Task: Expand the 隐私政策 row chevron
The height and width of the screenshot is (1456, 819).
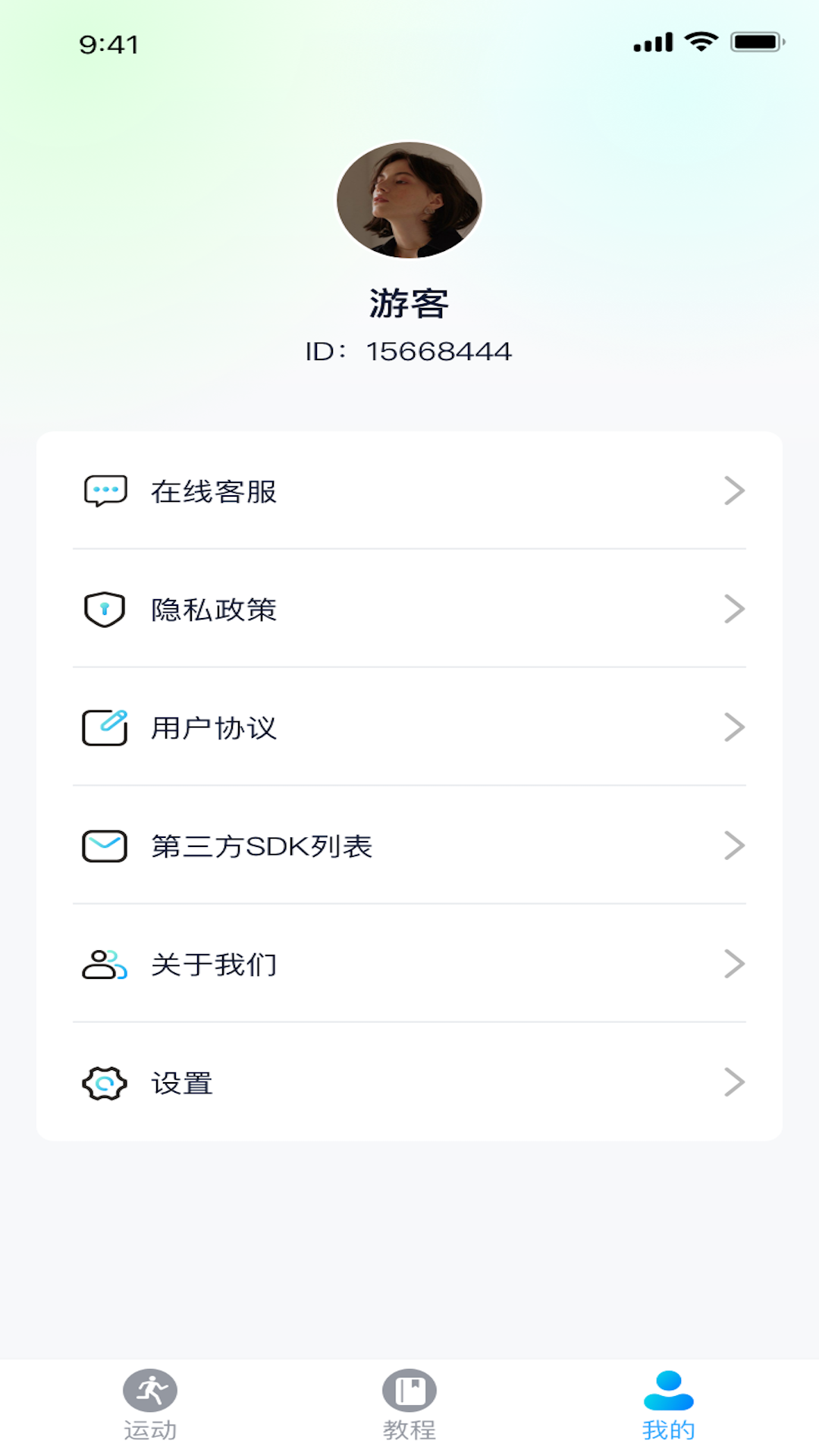Action: click(733, 610)
